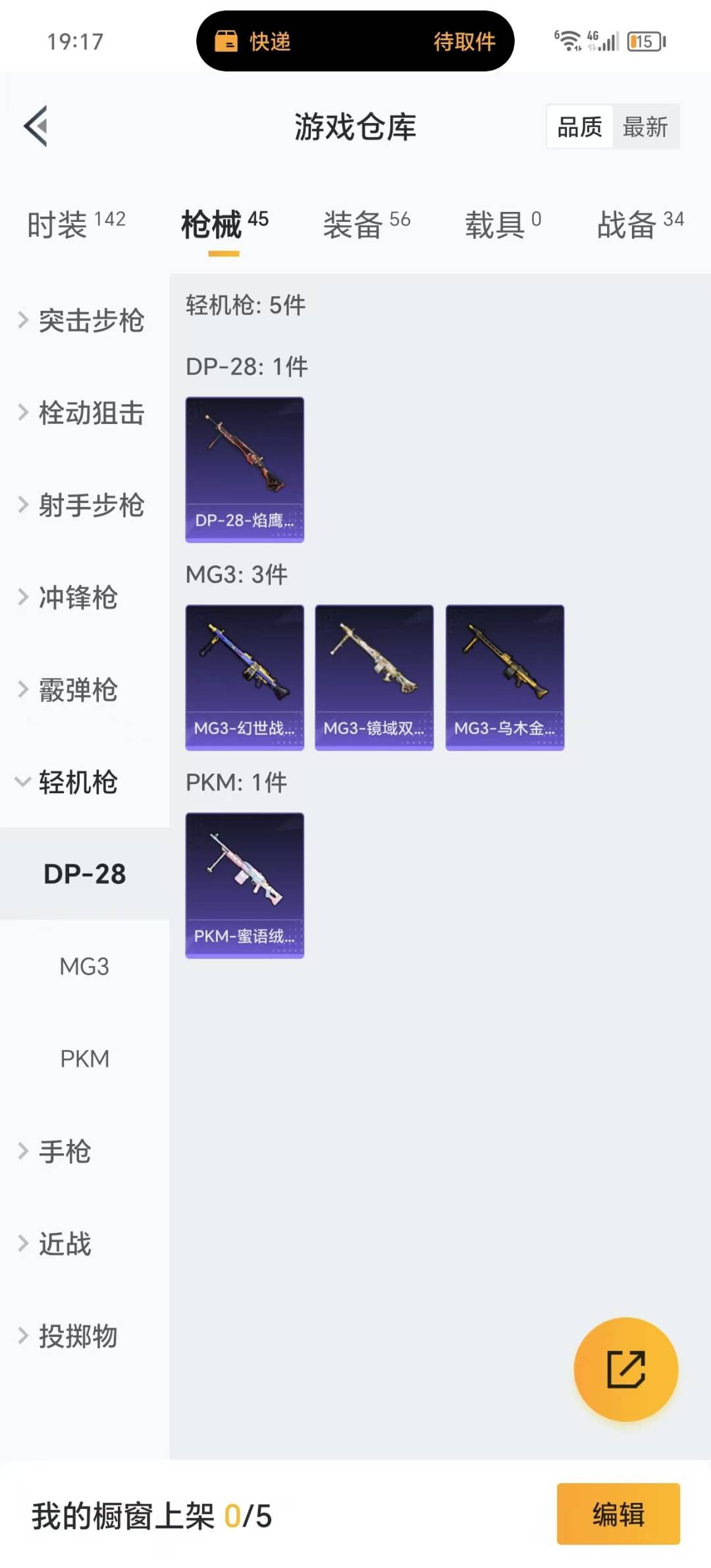Select PKM in the sidebar
Viewport: 711px width, 1568px height.
(84, 1058)
